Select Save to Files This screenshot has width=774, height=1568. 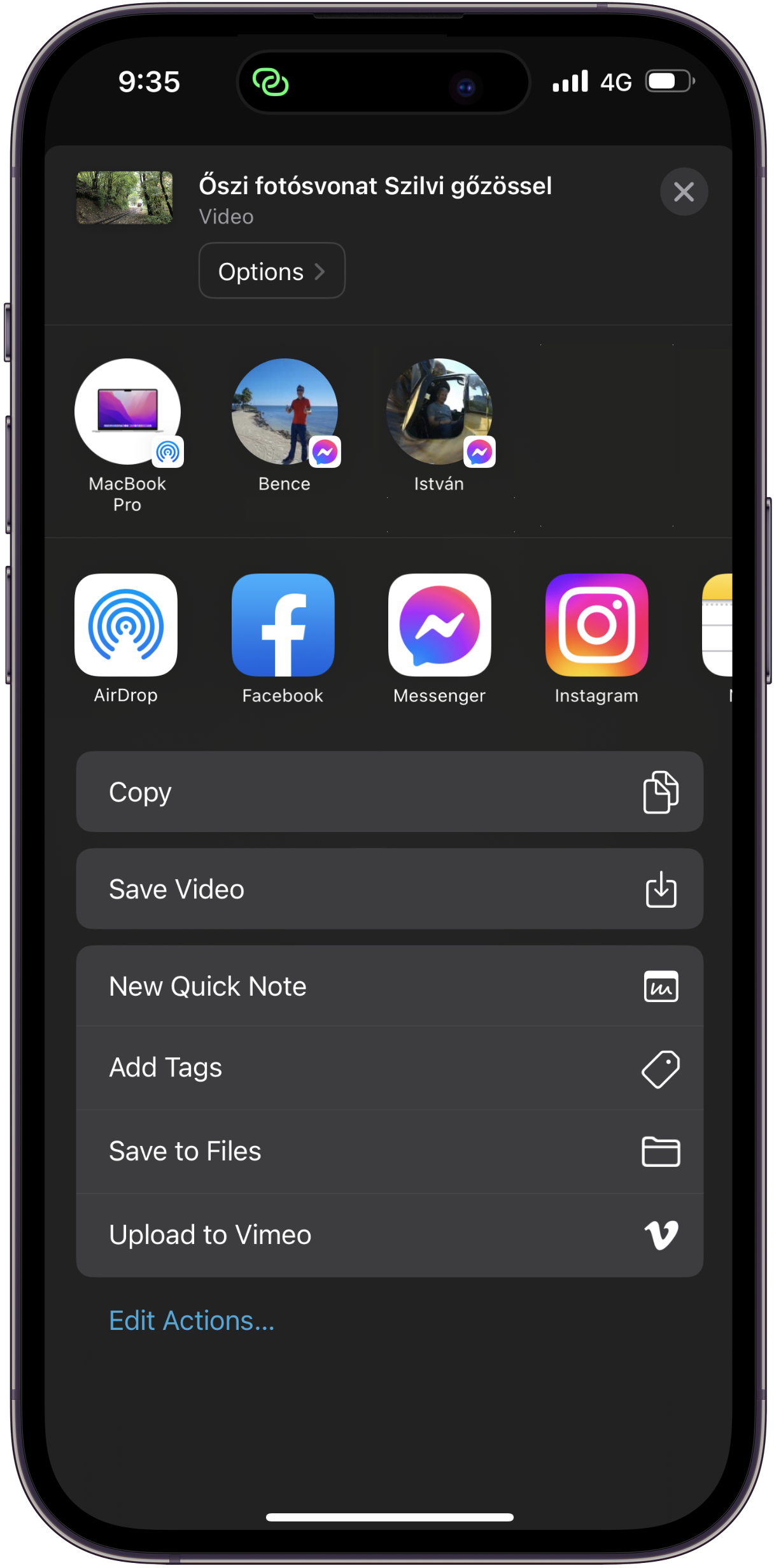390,1151
